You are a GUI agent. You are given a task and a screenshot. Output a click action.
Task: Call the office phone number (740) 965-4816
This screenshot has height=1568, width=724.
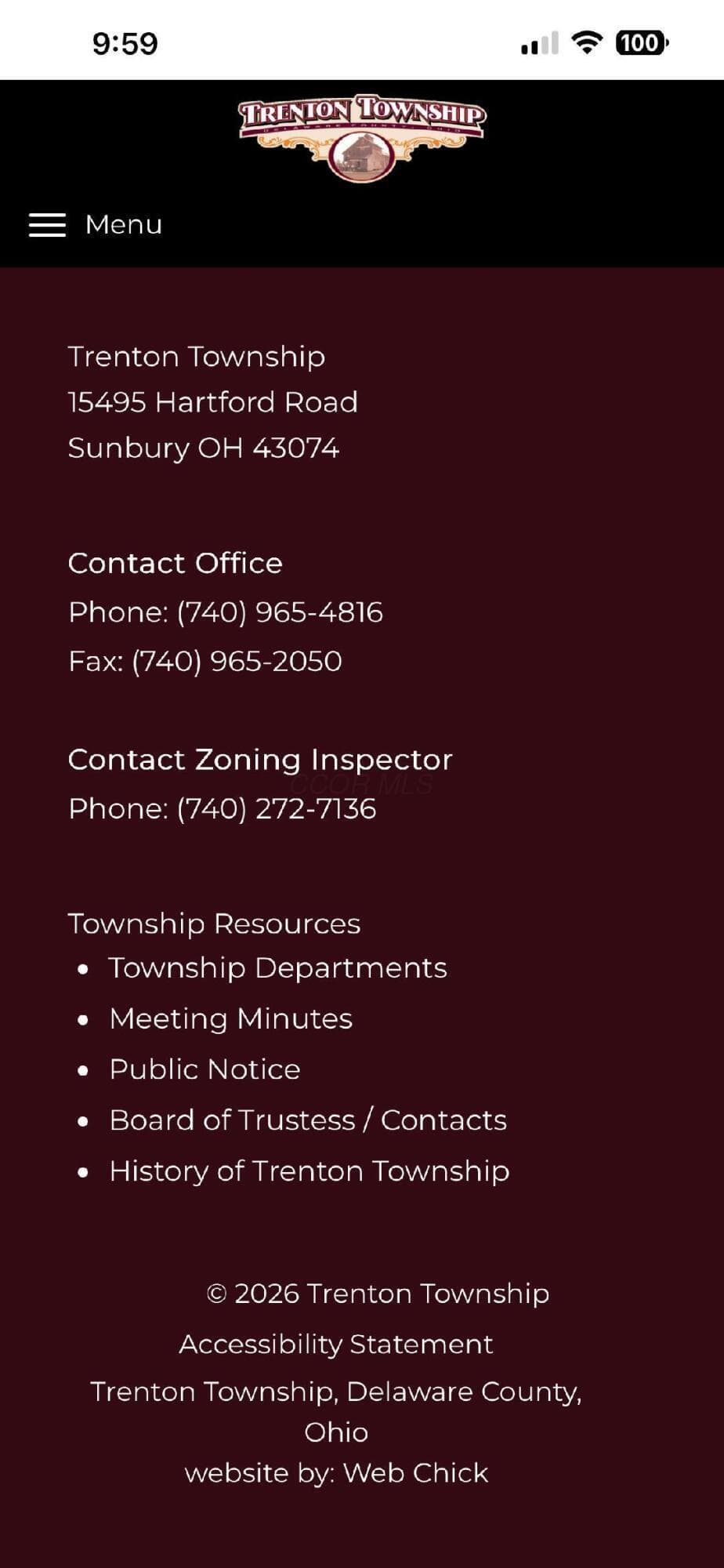pos(280,612)
